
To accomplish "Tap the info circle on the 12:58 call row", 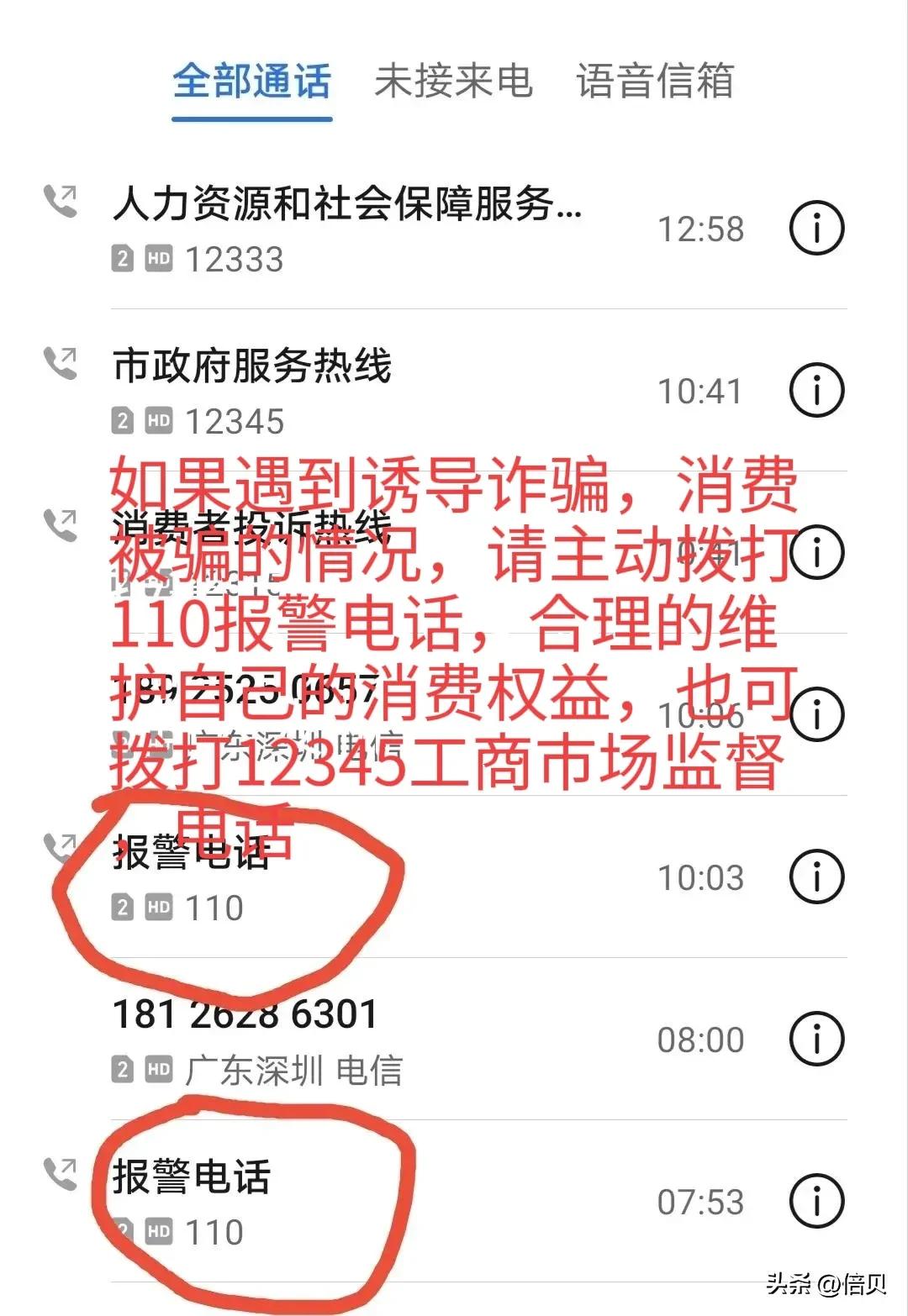I will [817, 226].
